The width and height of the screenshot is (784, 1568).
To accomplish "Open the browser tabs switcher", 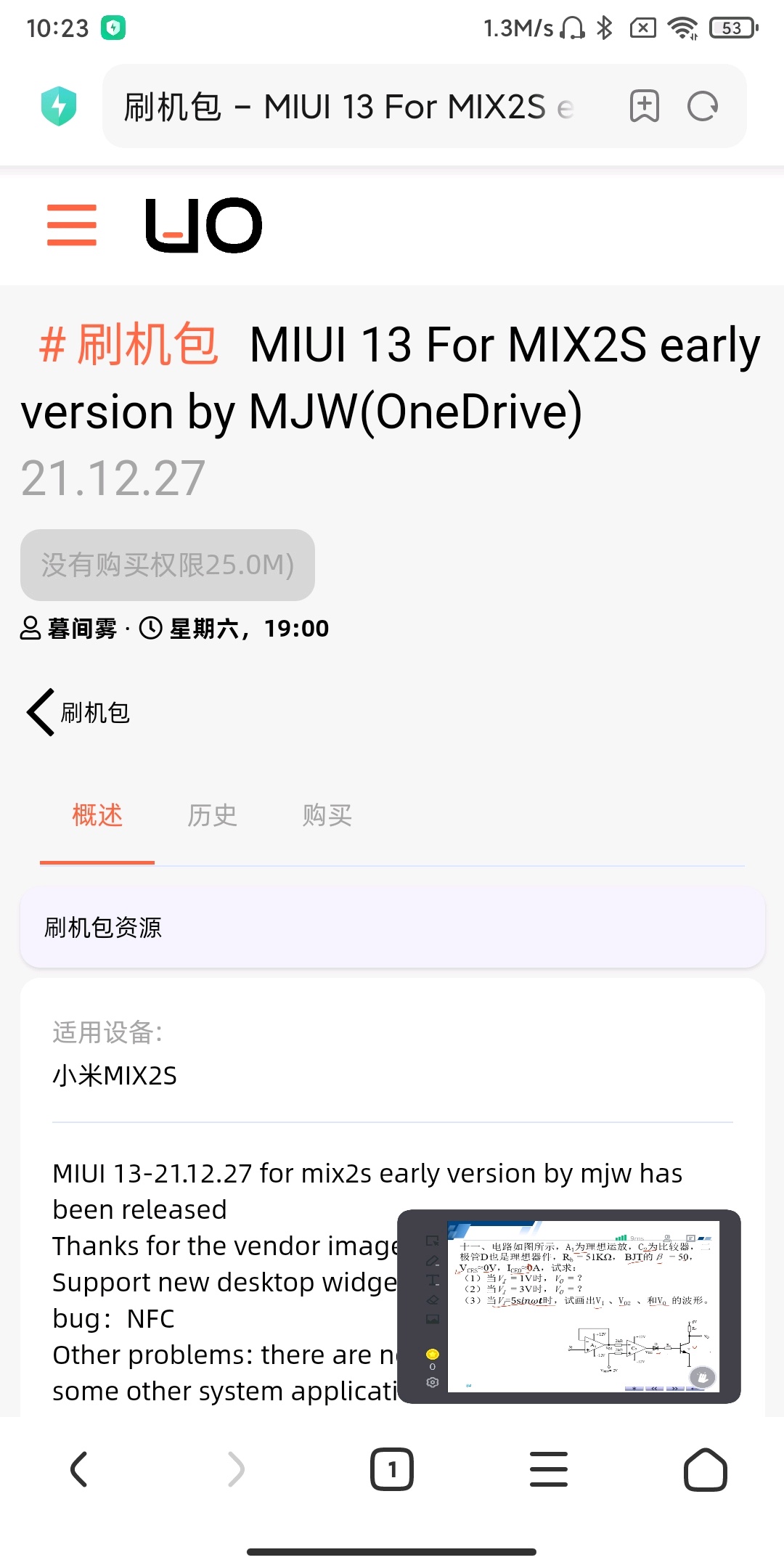I will point(392,1469).
